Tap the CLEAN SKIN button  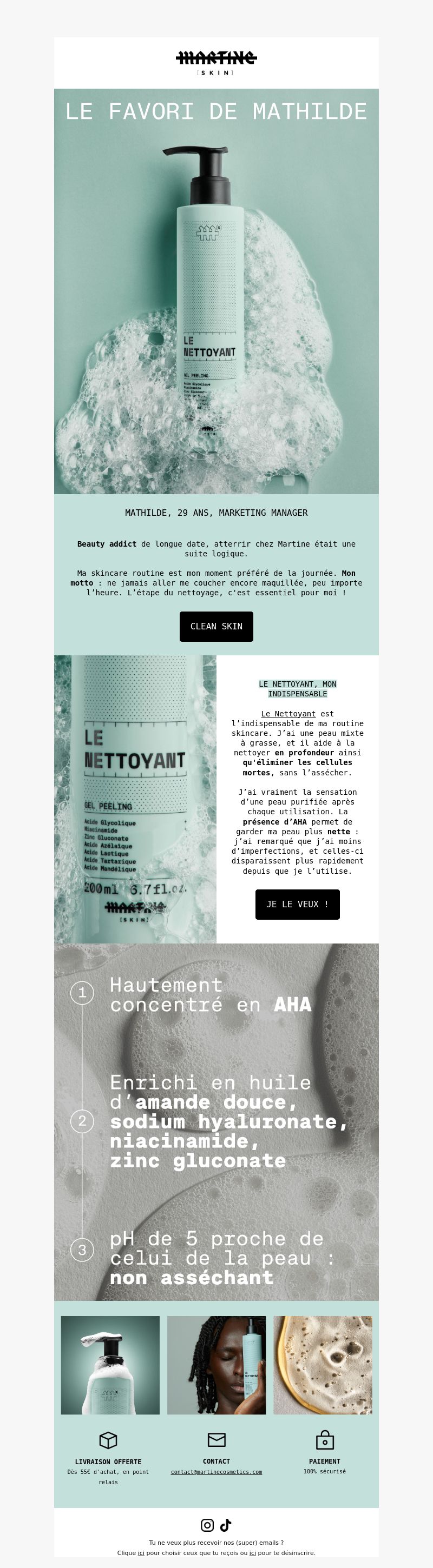(216, 626)
